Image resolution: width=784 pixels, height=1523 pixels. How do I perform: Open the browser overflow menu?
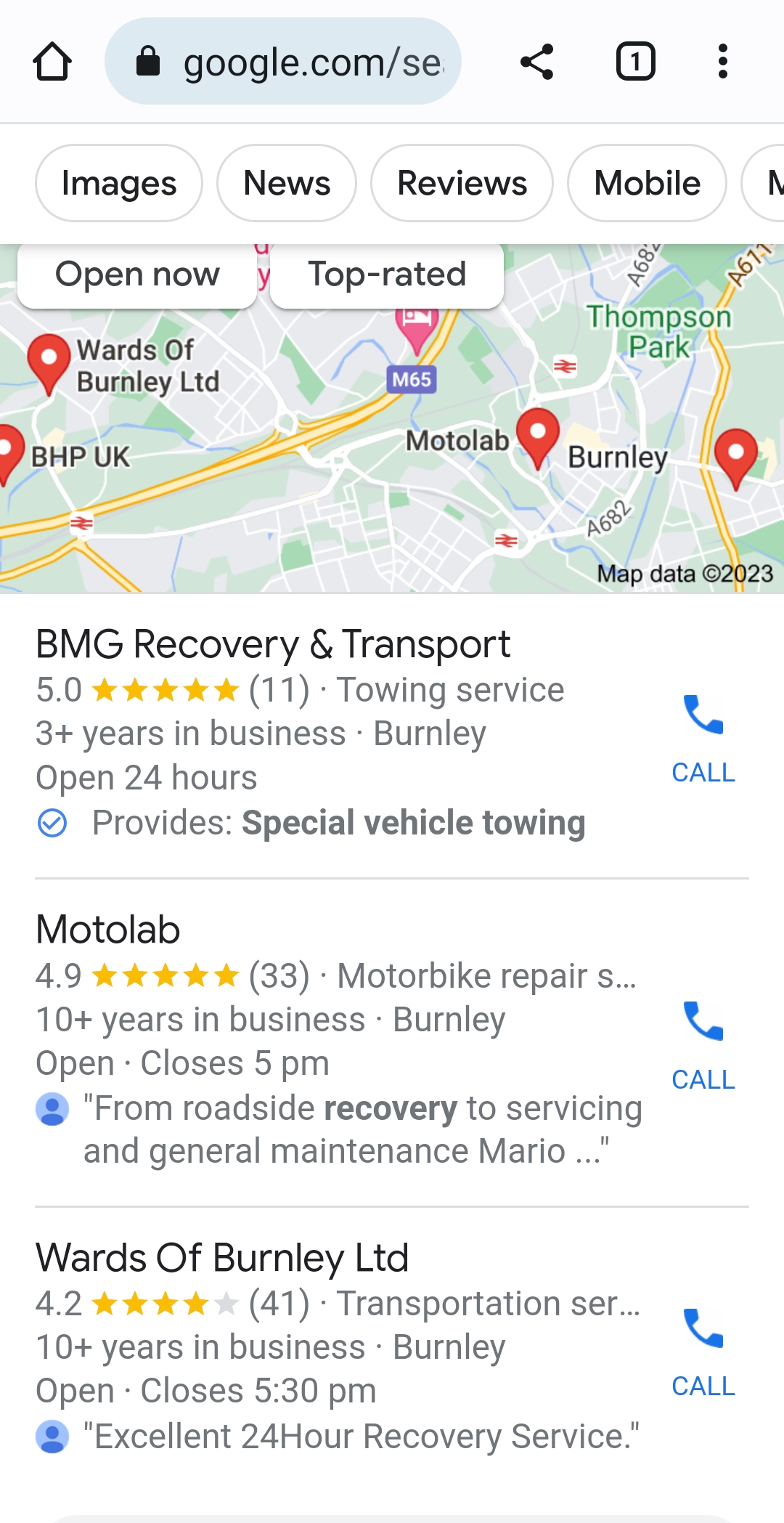click(722, 62)
